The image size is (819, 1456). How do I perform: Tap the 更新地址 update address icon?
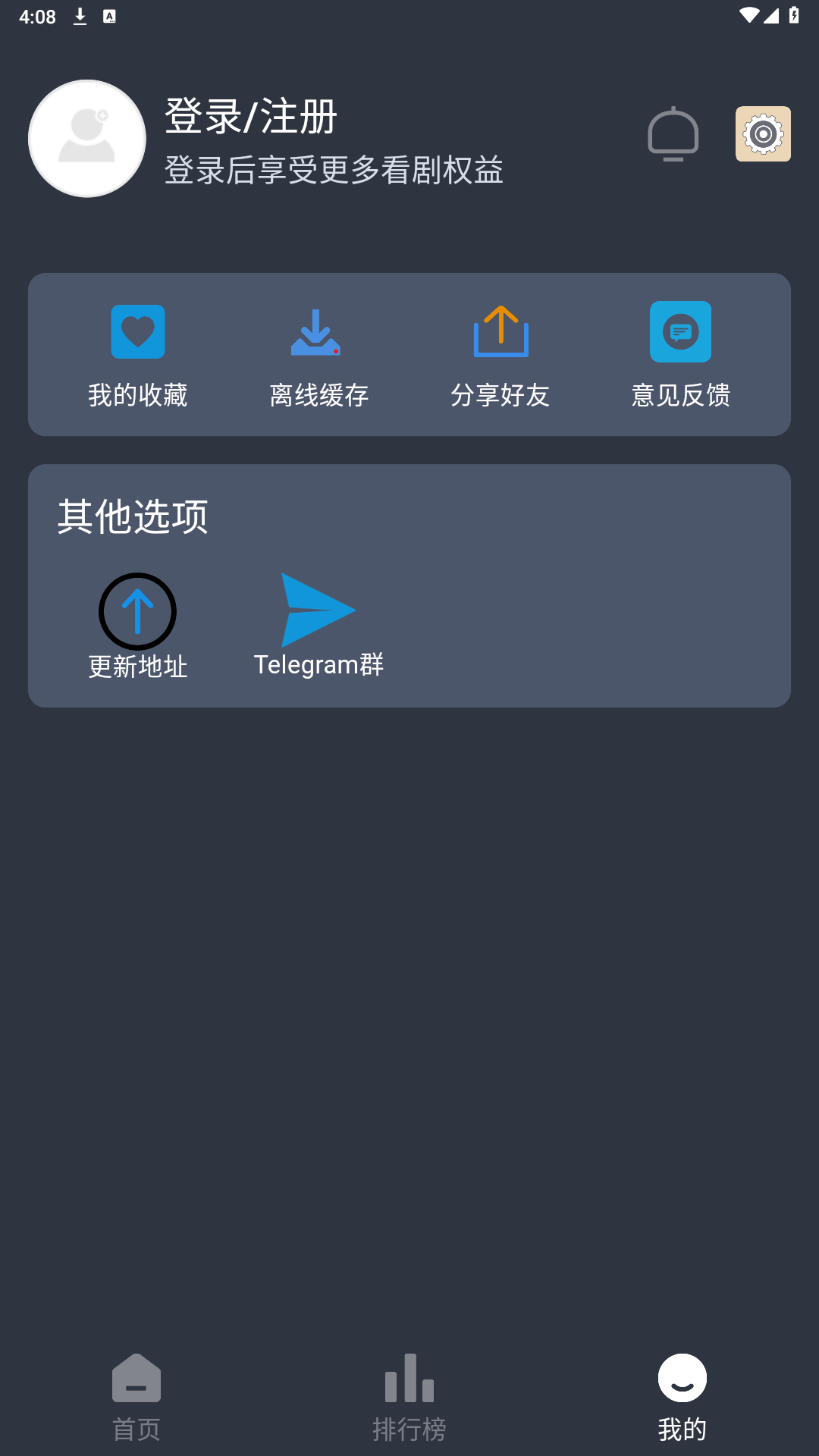pyautogui.click(x=137, y=611)
